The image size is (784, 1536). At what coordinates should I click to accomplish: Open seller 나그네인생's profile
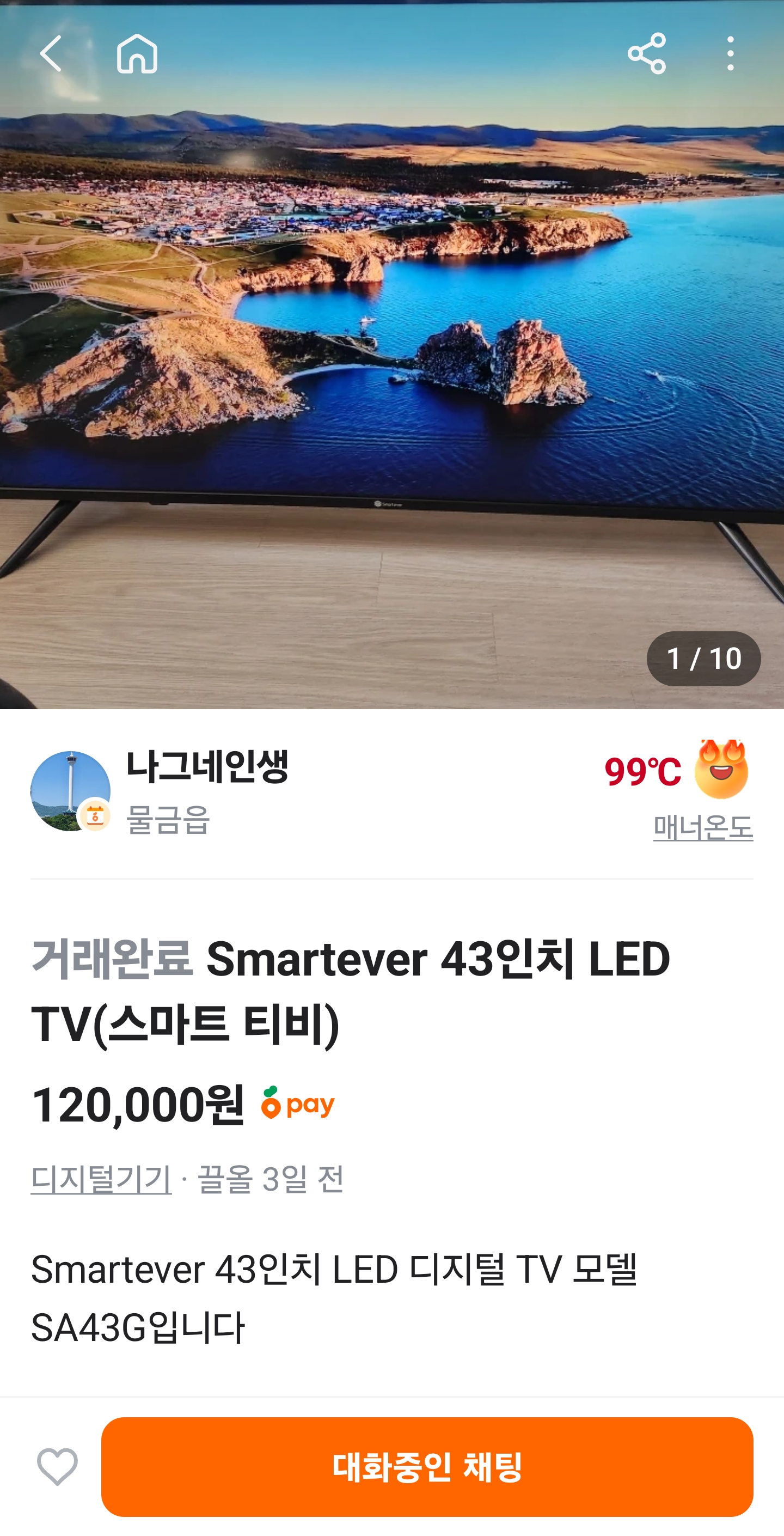point(206,767)
